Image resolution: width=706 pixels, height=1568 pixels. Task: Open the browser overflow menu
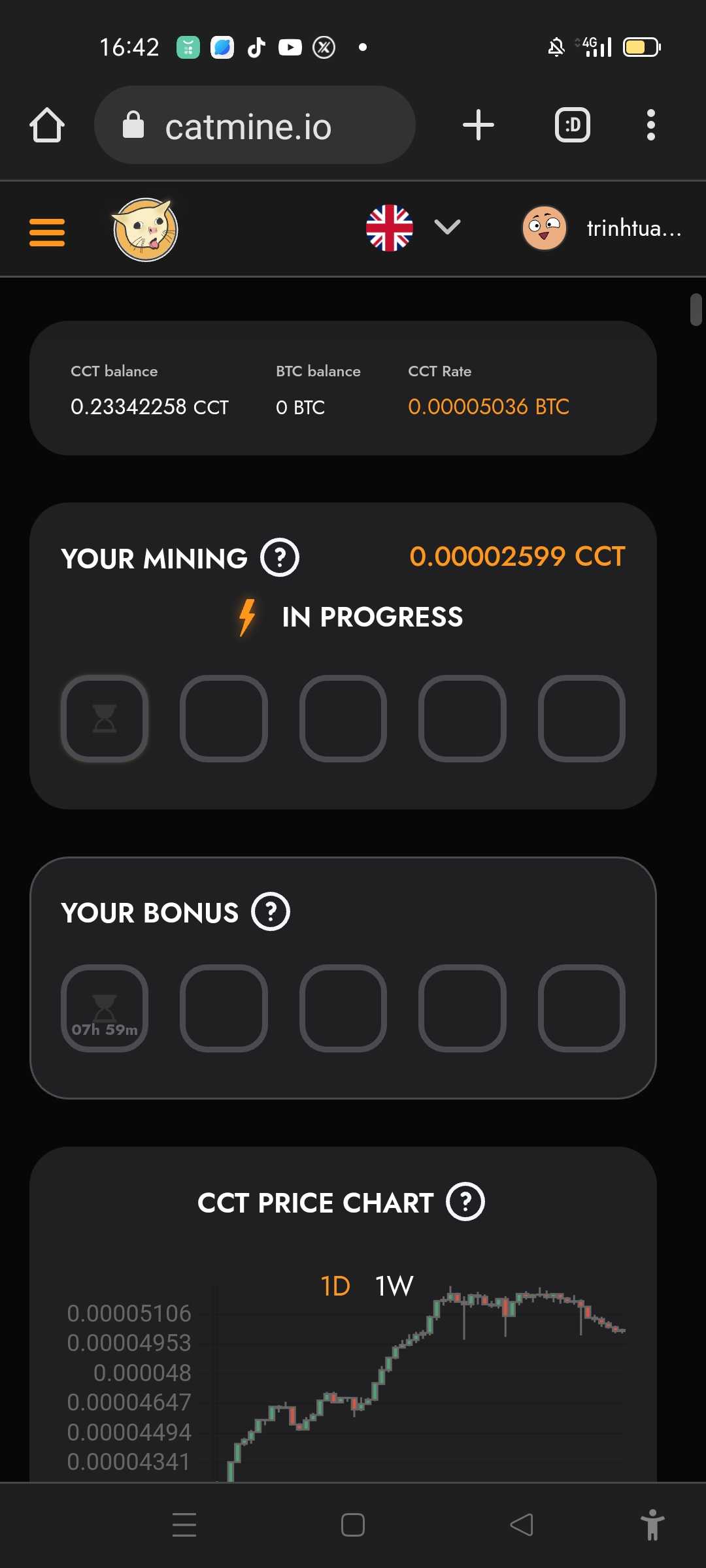pos(650,125)
